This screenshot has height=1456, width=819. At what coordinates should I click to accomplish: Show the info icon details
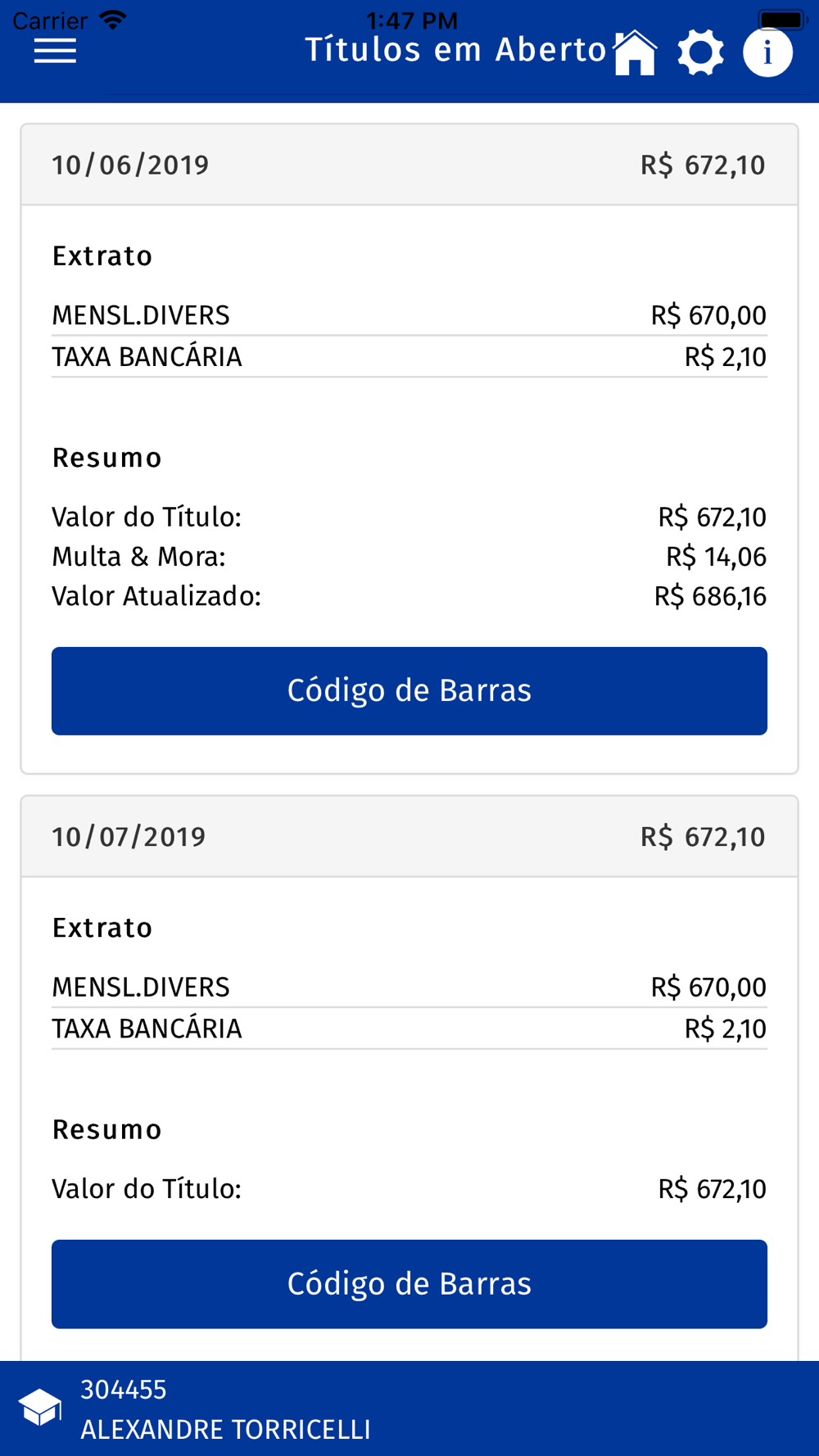click(767, 52)
